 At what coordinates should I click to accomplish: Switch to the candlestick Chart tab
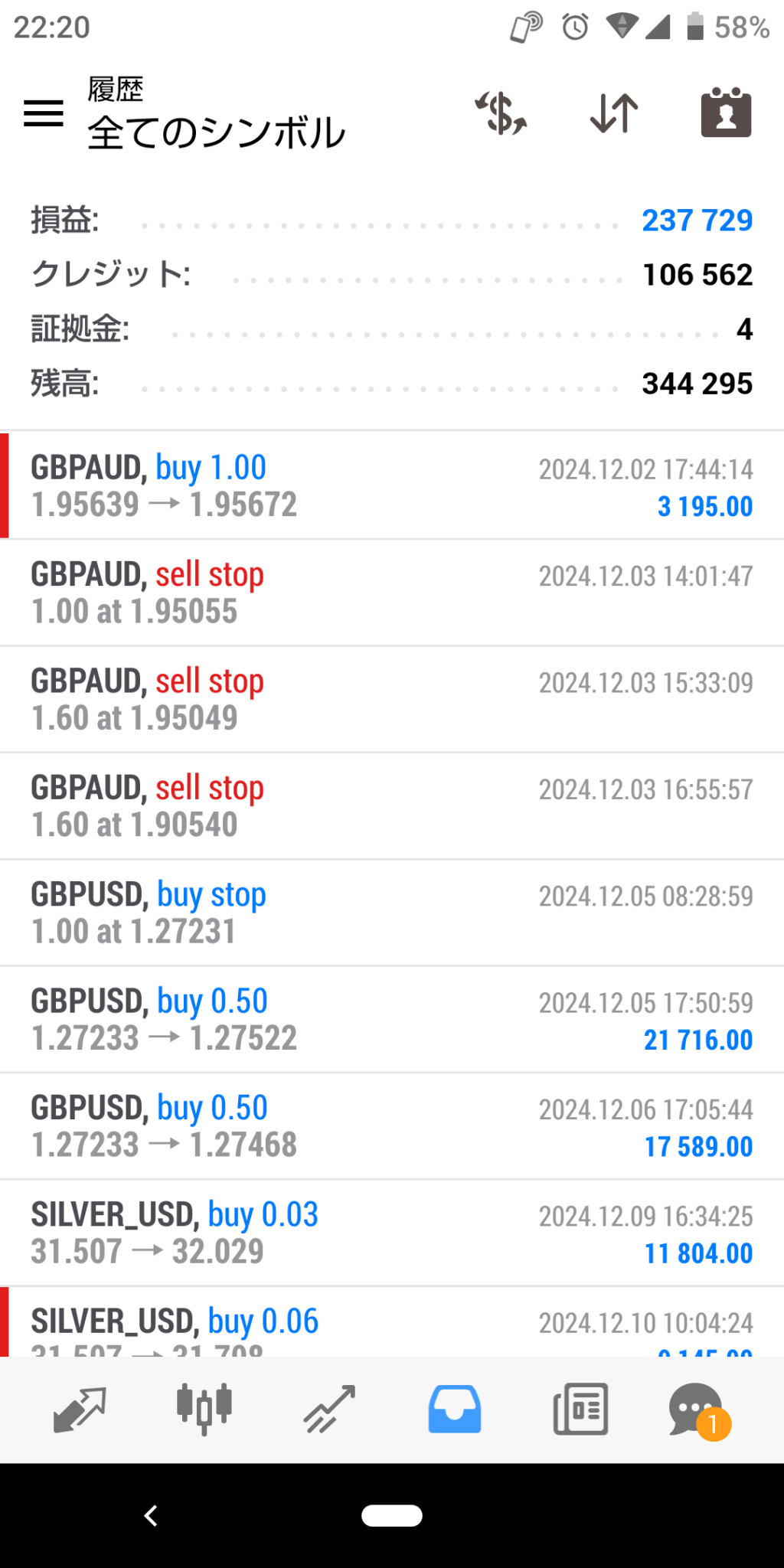pyautogui.click(x=204, y=1409)
